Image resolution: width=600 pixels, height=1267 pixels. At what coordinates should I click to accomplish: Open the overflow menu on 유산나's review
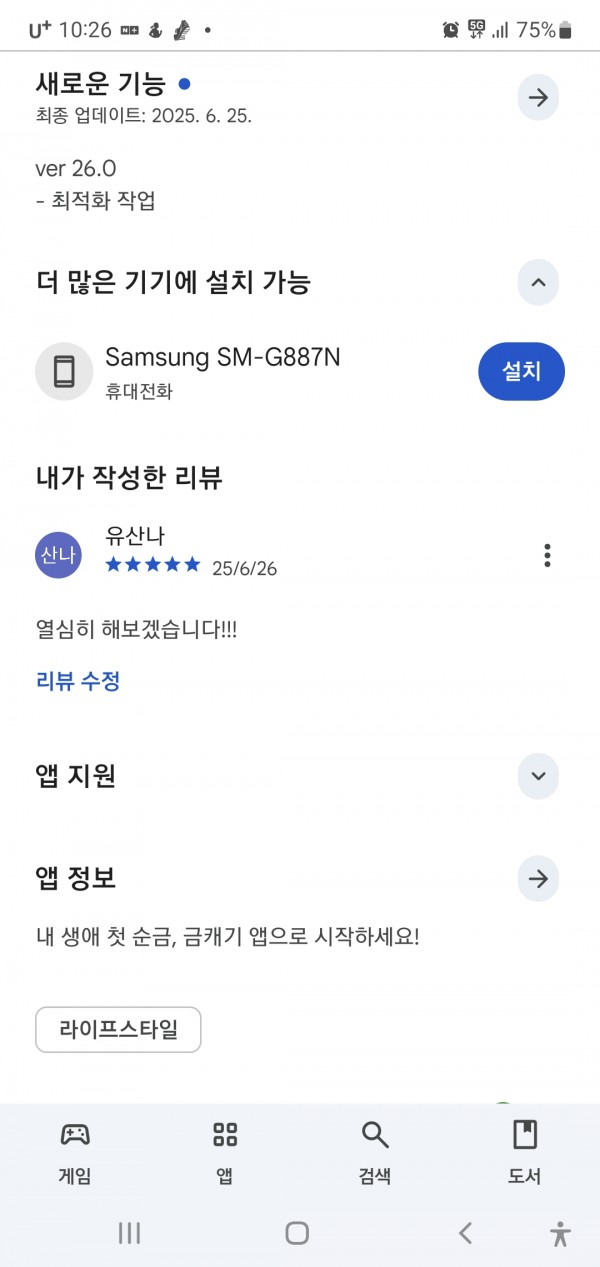[547, 555]
